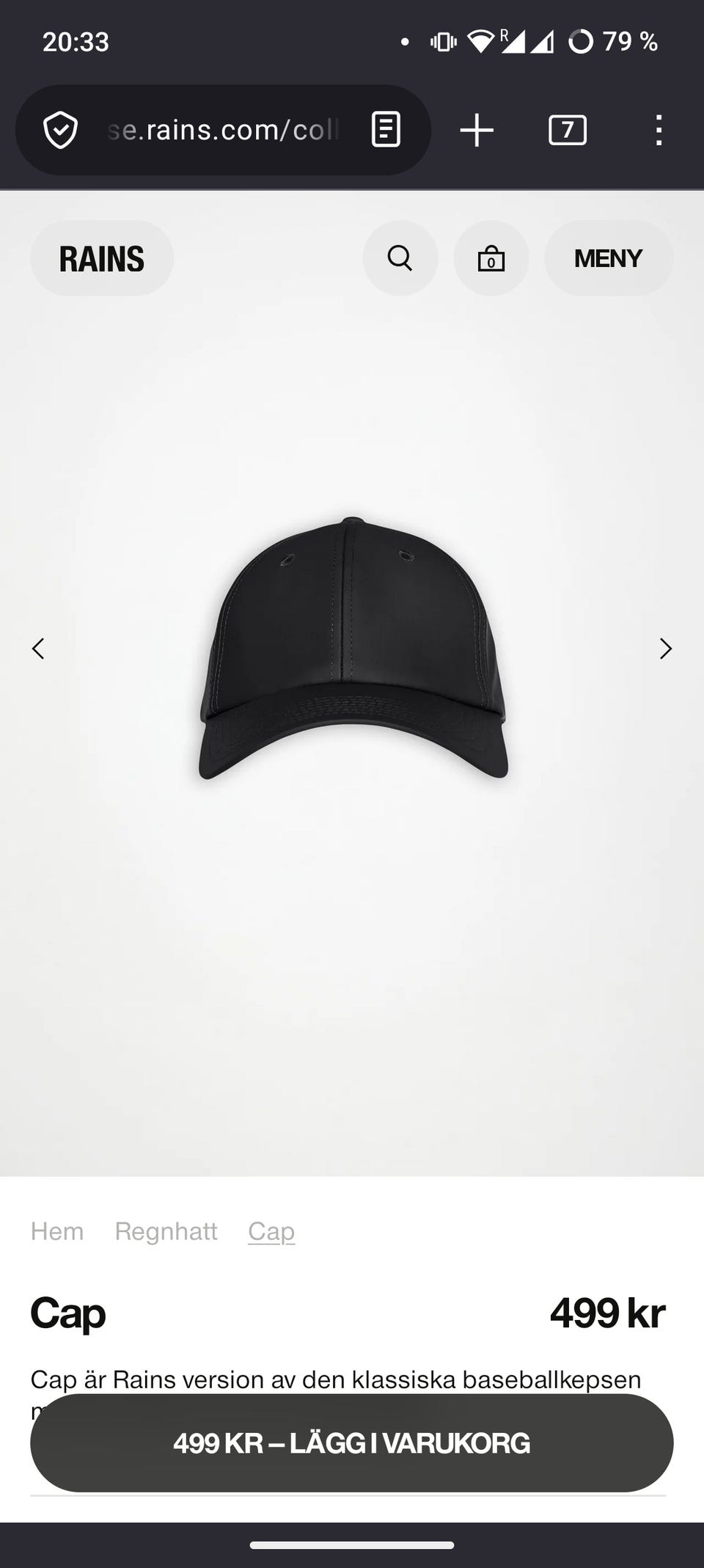Viewport: 704px width, 1568px height.
Task: Show next product image
Action: [665, 649]
